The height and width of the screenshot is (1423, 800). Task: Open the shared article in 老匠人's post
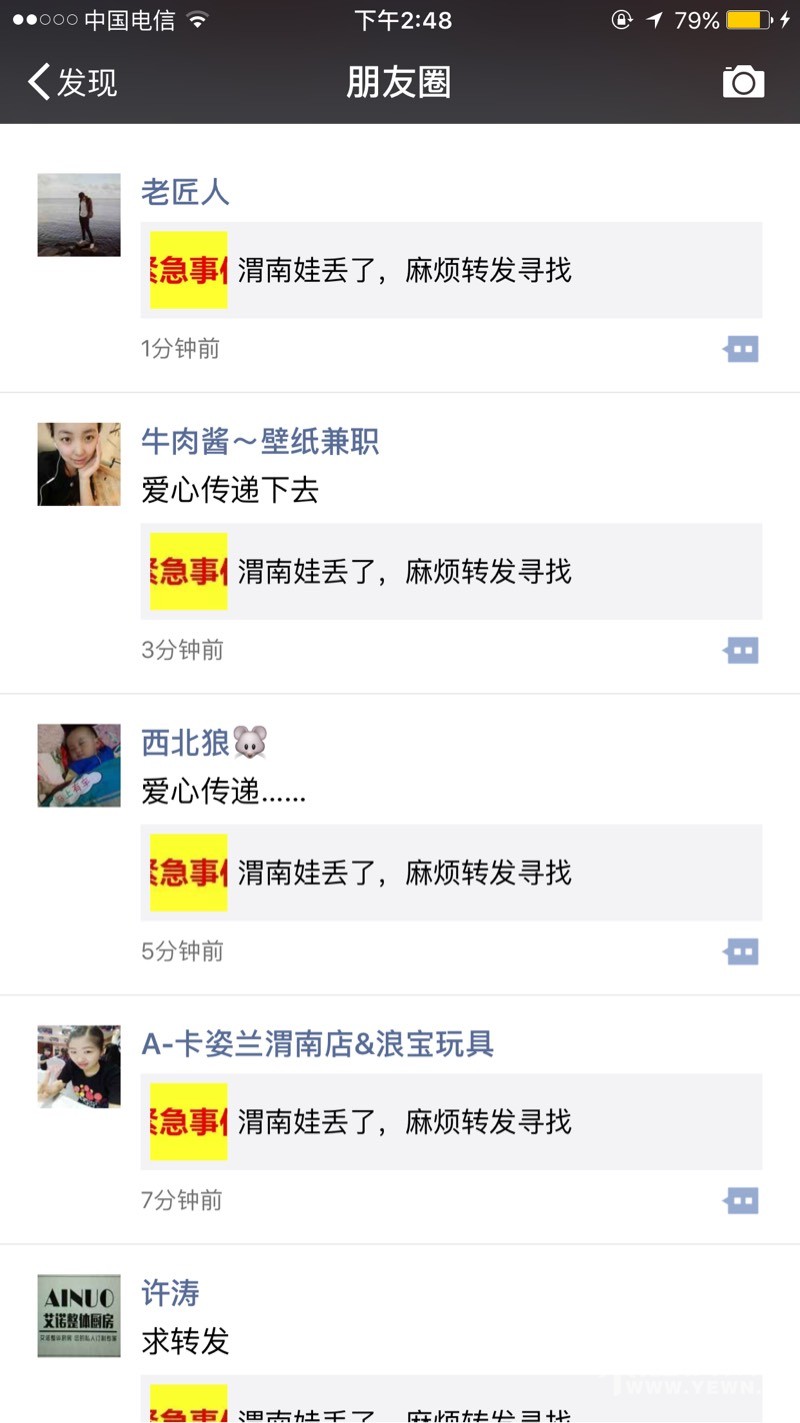451,270
